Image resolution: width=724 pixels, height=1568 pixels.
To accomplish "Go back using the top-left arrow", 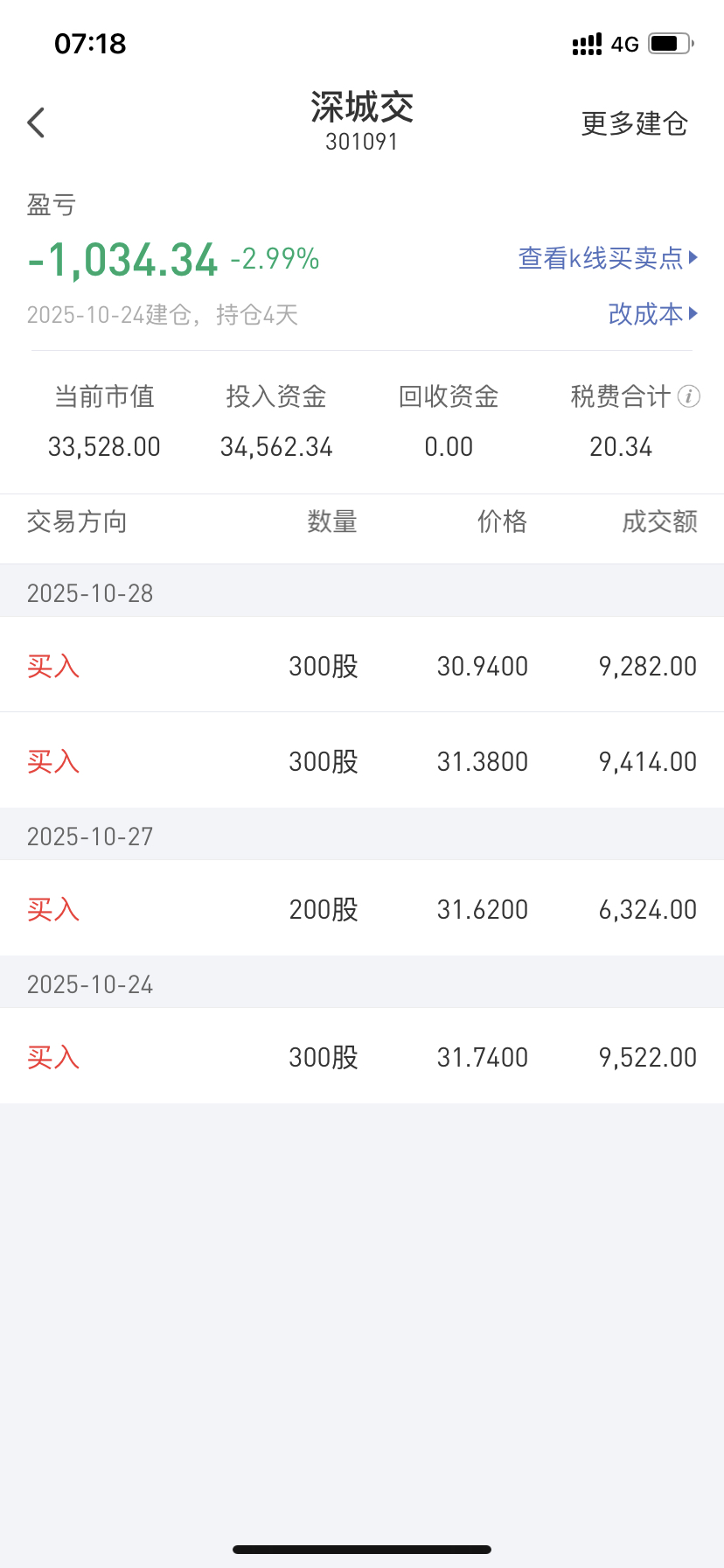I will 36,122.
